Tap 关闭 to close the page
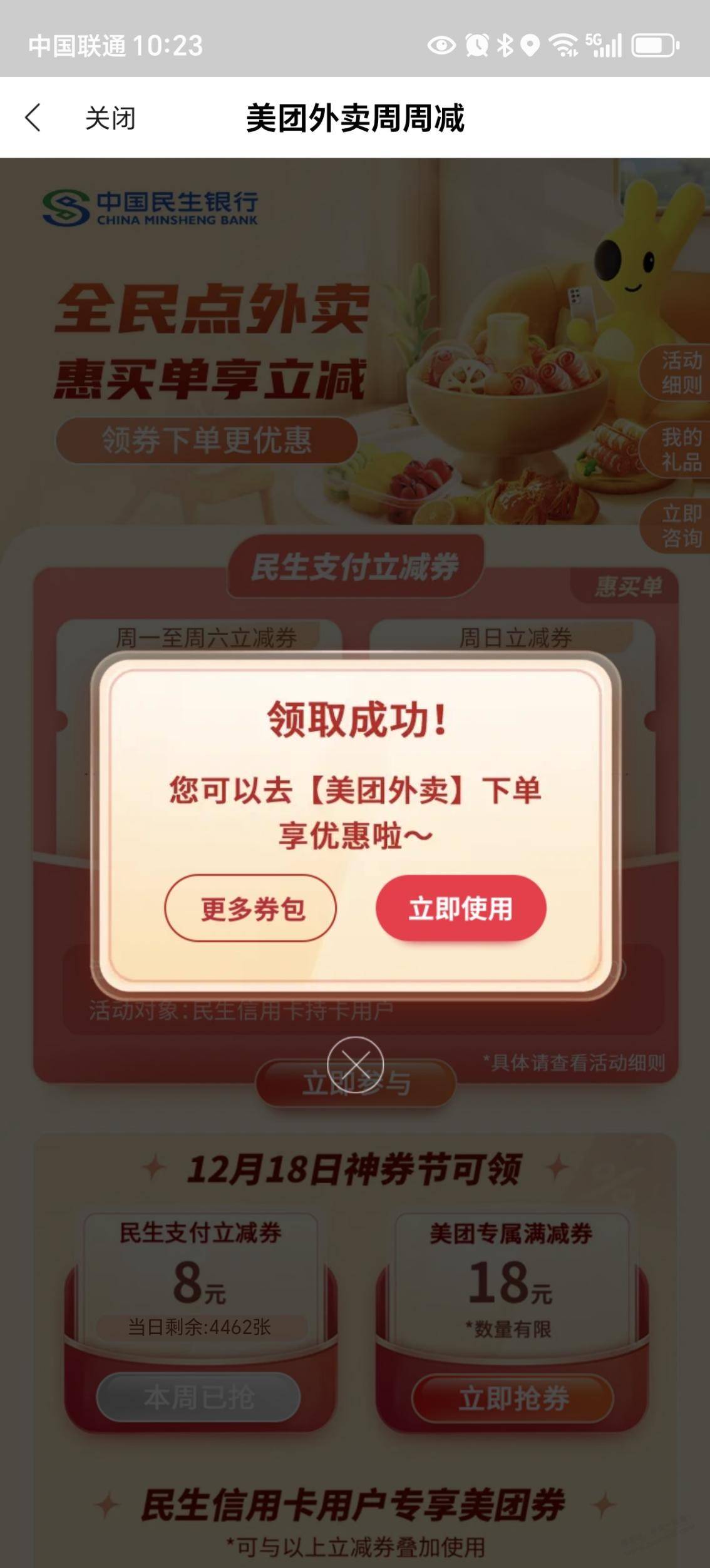Image resolution: width=710 pixels, height=1568 pixels. click(x=110, y=118)
